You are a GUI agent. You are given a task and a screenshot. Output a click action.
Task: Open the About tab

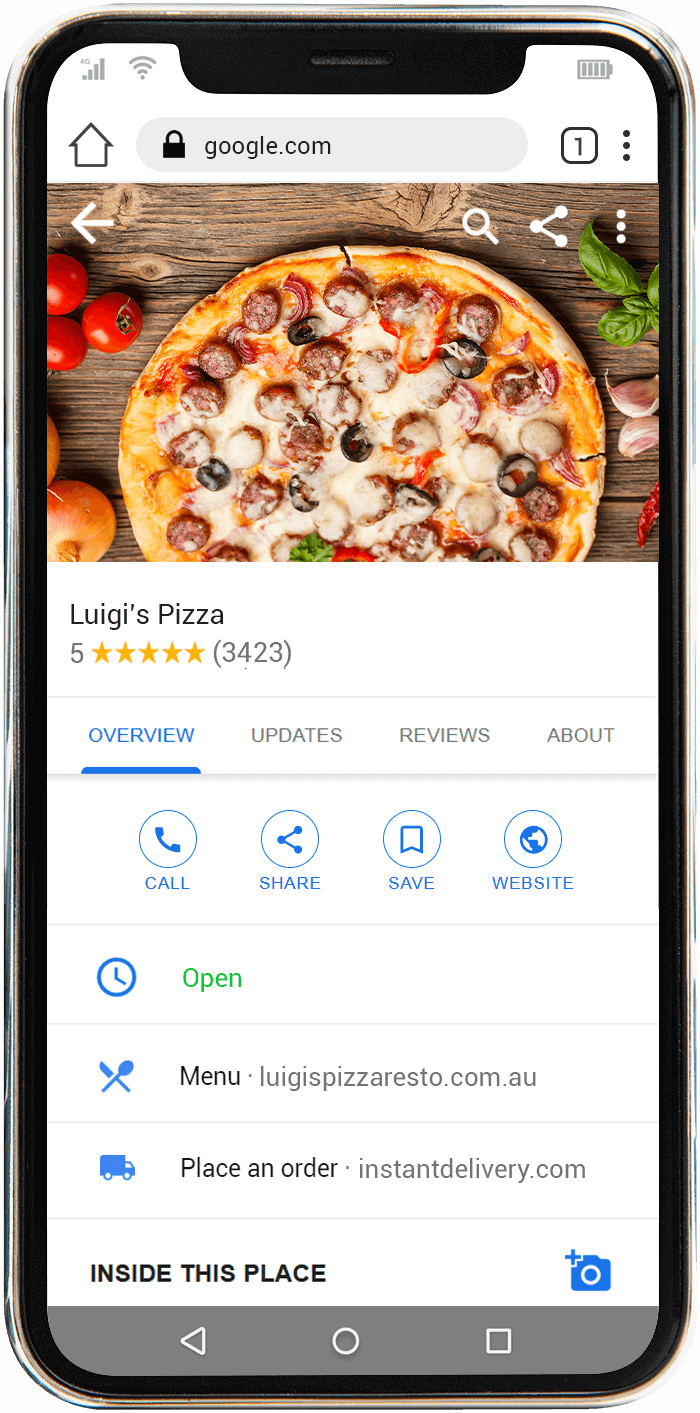580,735
